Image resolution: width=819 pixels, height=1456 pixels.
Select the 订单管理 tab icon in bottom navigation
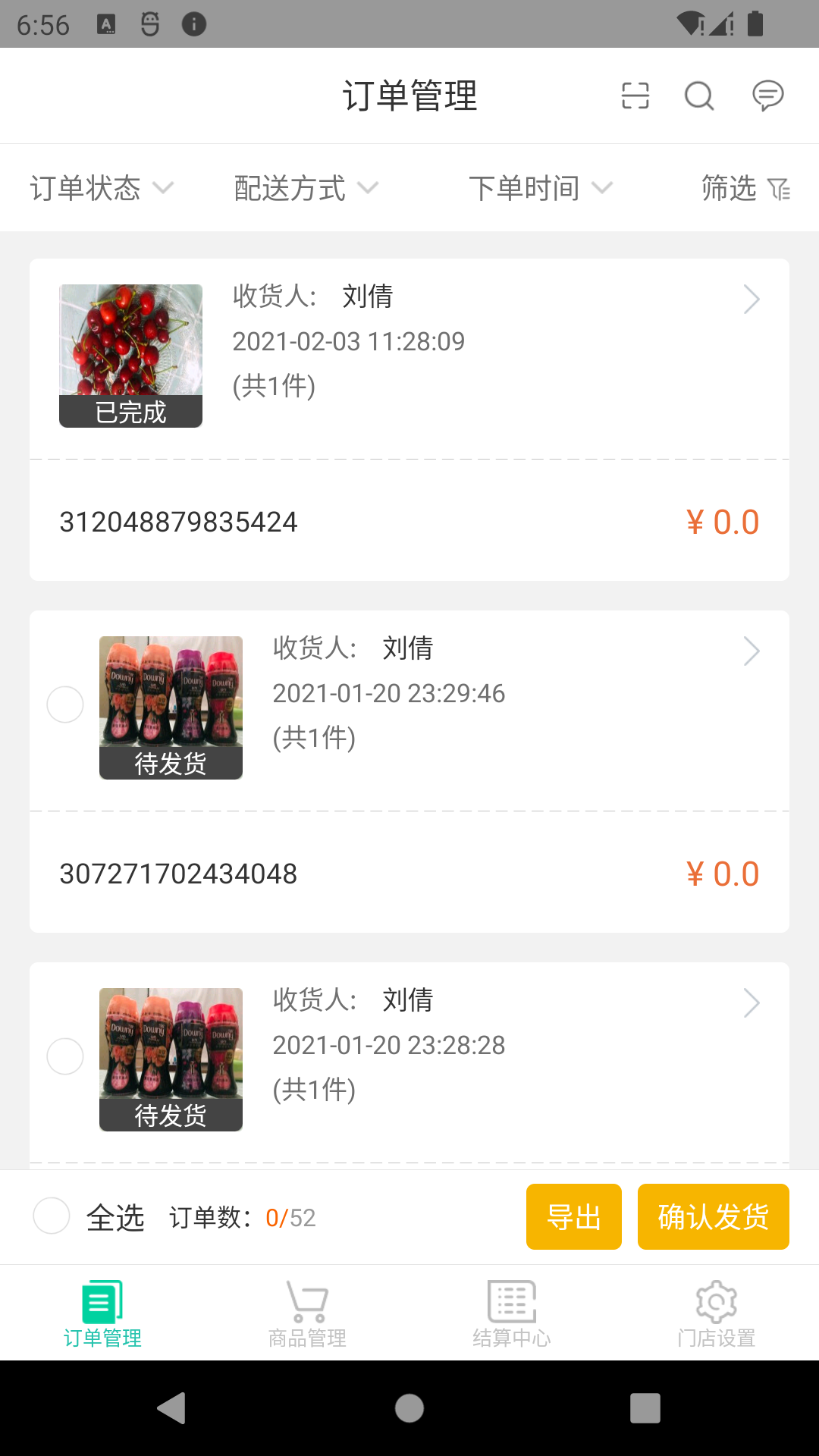(x=102, y=1299)
